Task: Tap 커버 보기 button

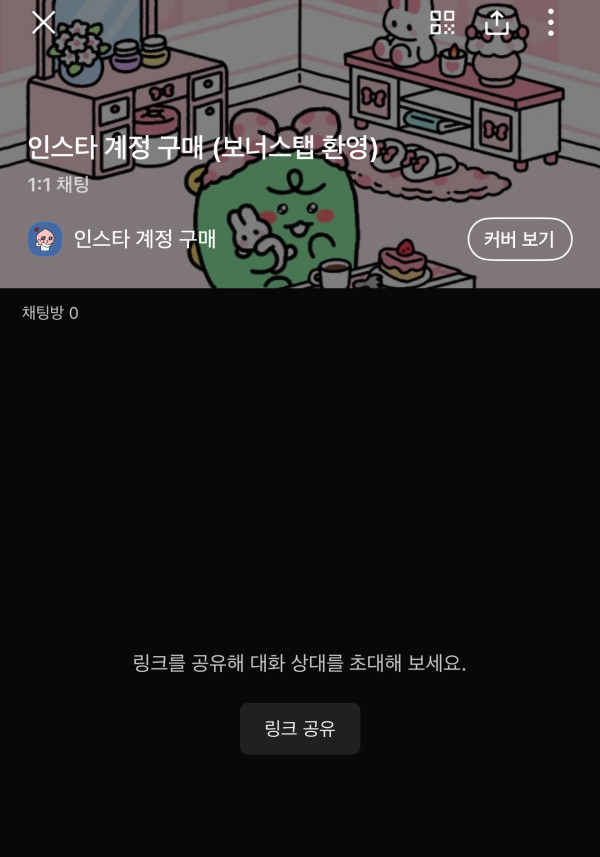Action: click(519, 239)
